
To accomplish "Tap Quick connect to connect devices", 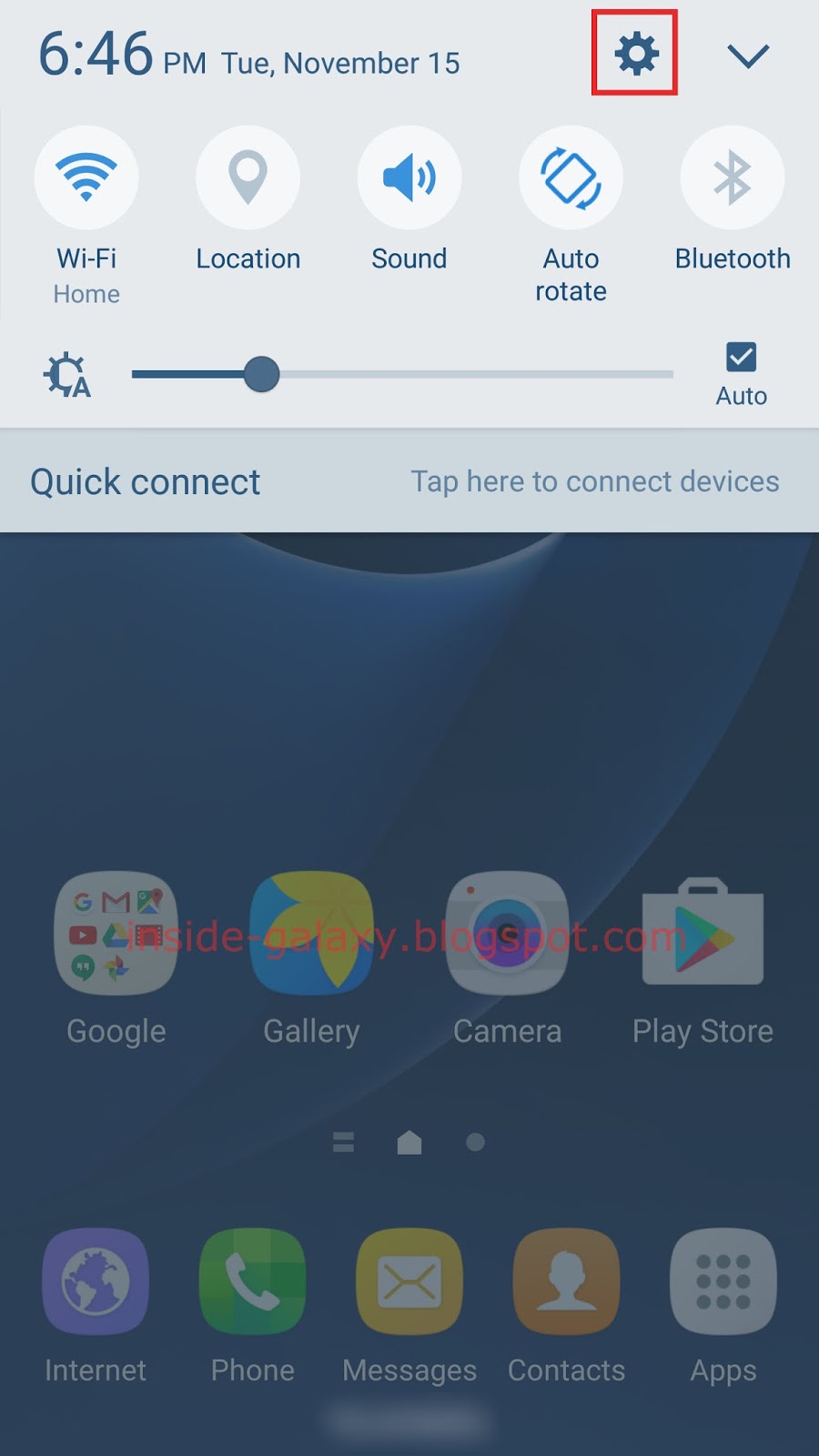I will (409, 481).
